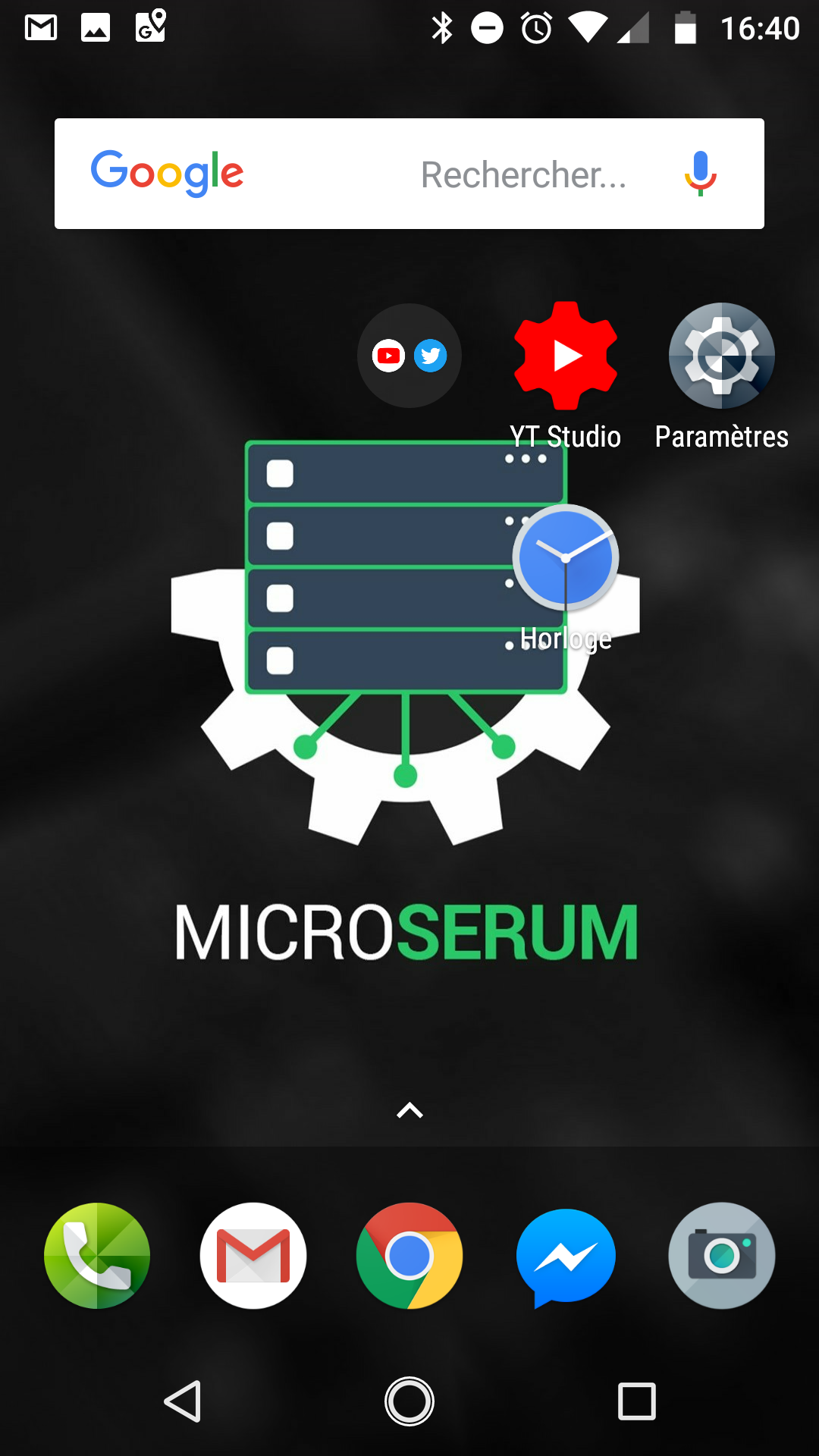Expand the app drawer arrow
Viewport: 819px width, 1456px height.
(409, 1111)
